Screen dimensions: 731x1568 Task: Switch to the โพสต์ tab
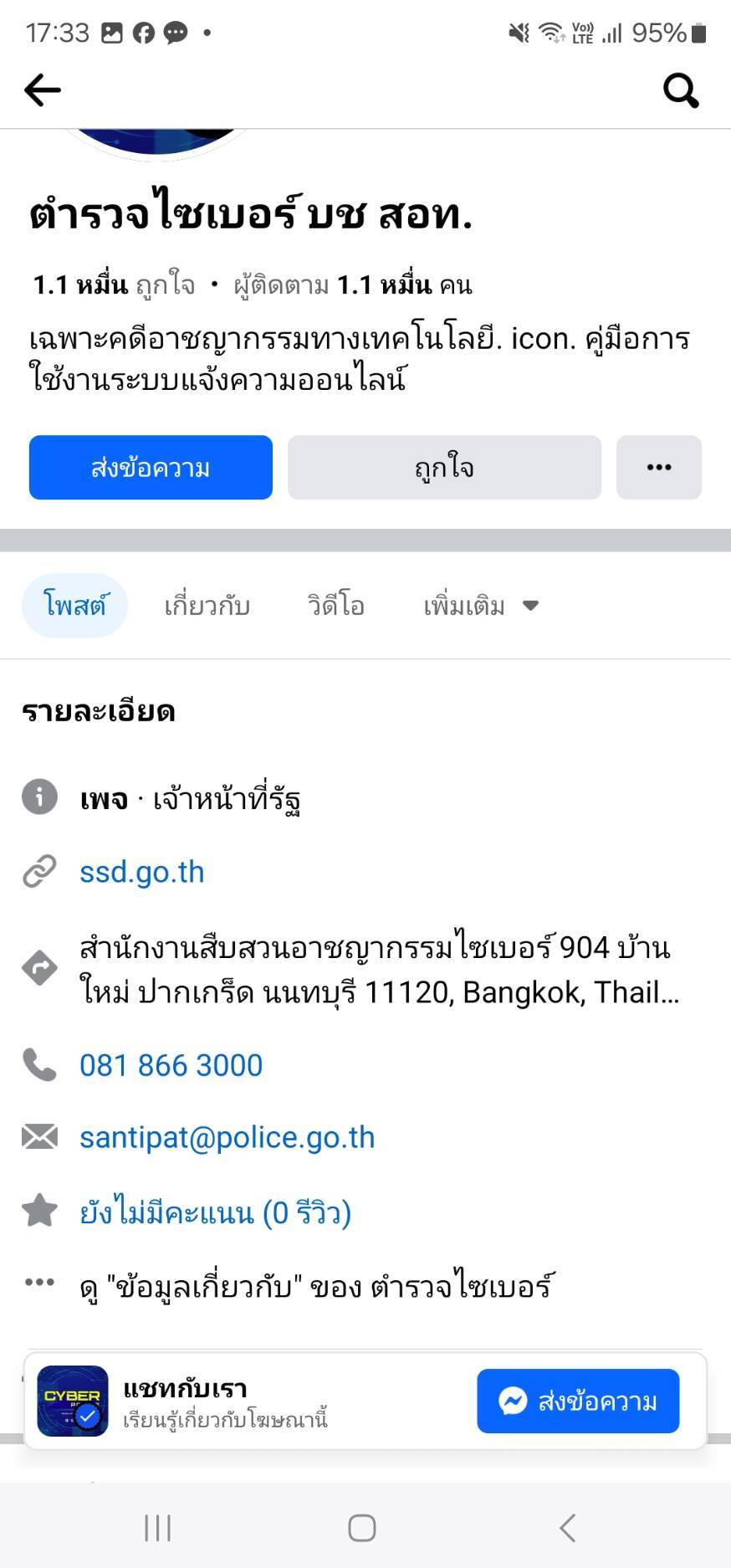click(74, 605)
